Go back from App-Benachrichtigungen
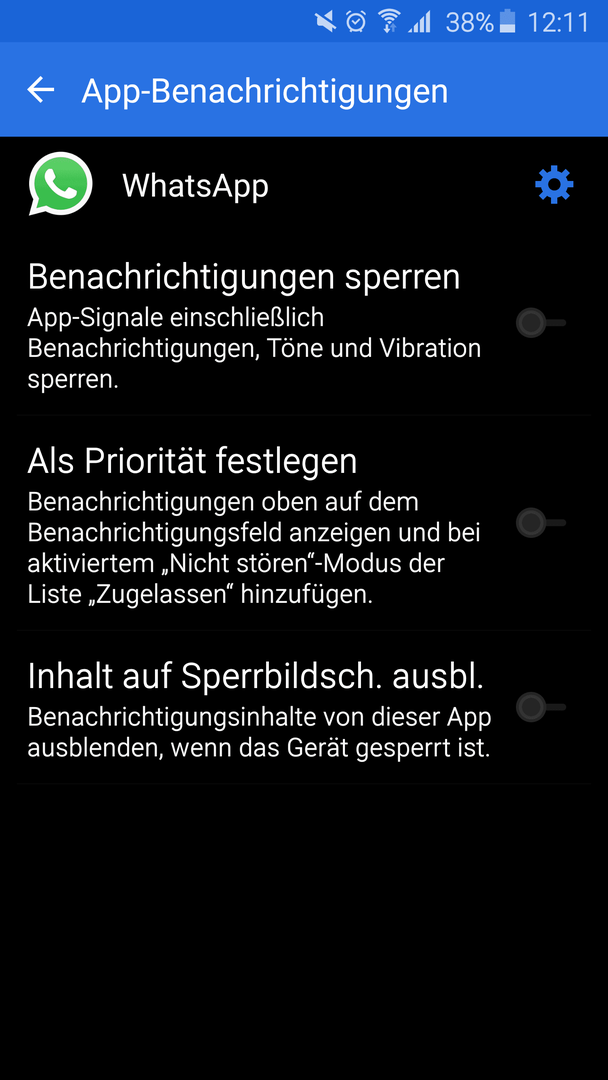Screen dimensions: 608x1080 (x=41, y=90)
